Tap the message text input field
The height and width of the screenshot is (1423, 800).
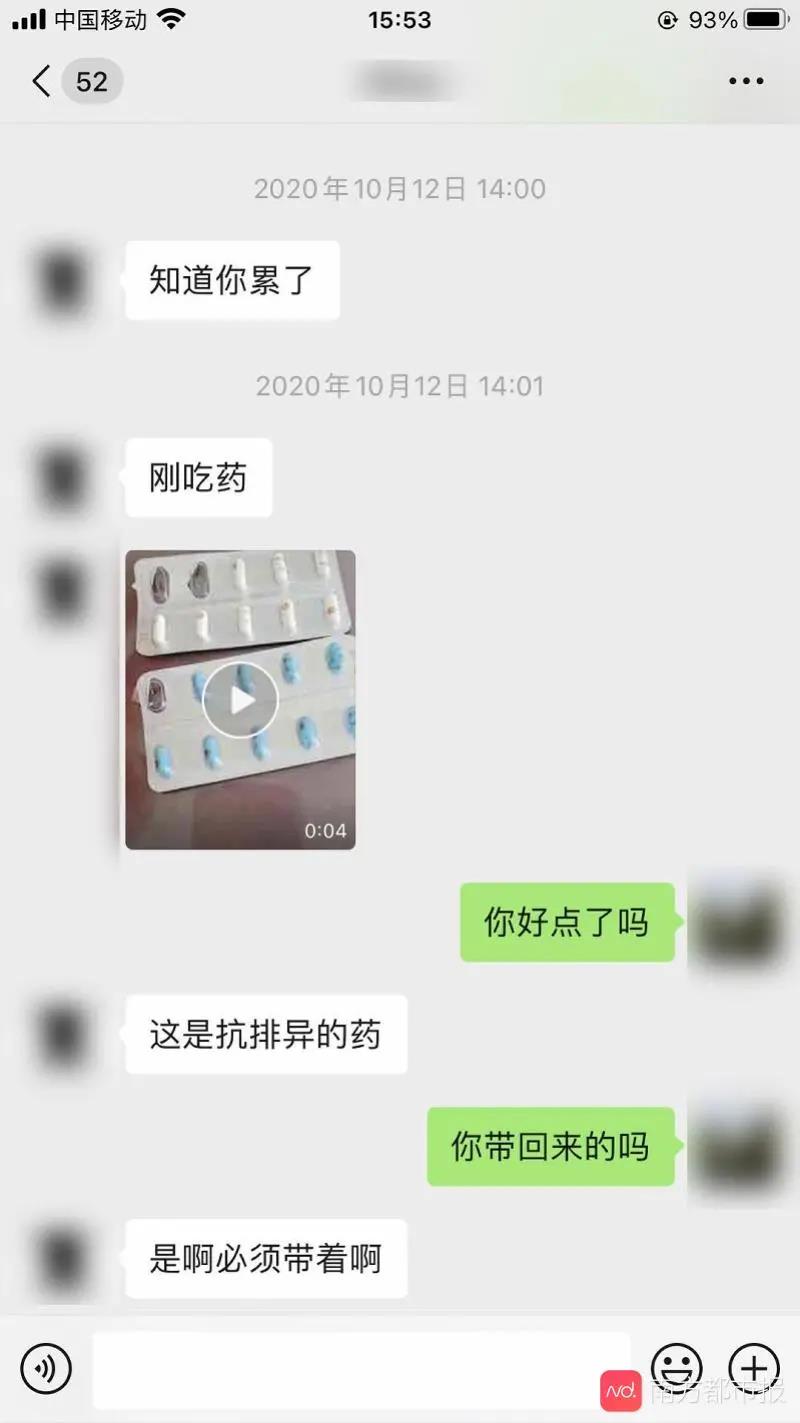pos(362,1368)
